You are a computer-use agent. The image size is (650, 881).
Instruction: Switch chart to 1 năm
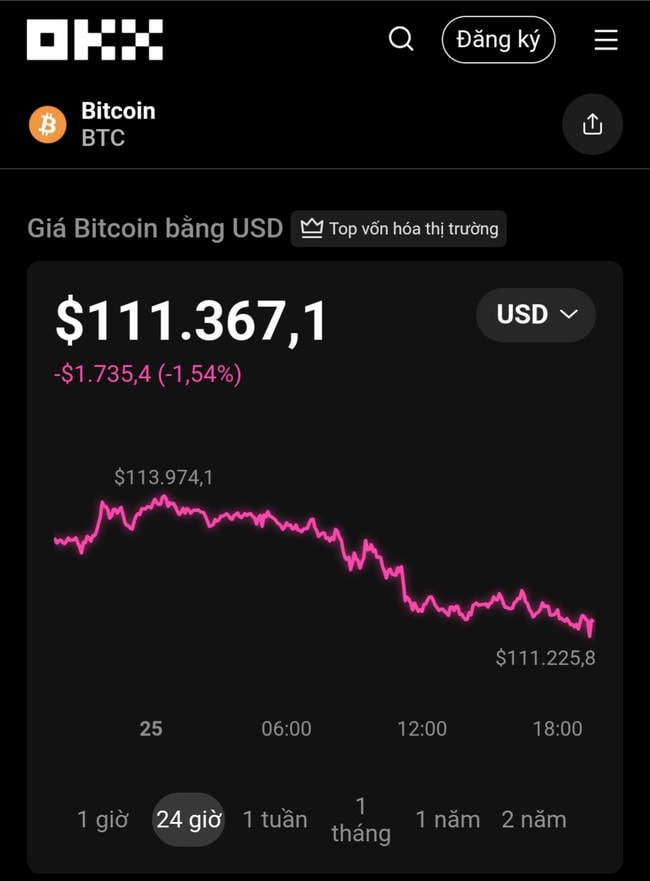click(x=448, y=819)
